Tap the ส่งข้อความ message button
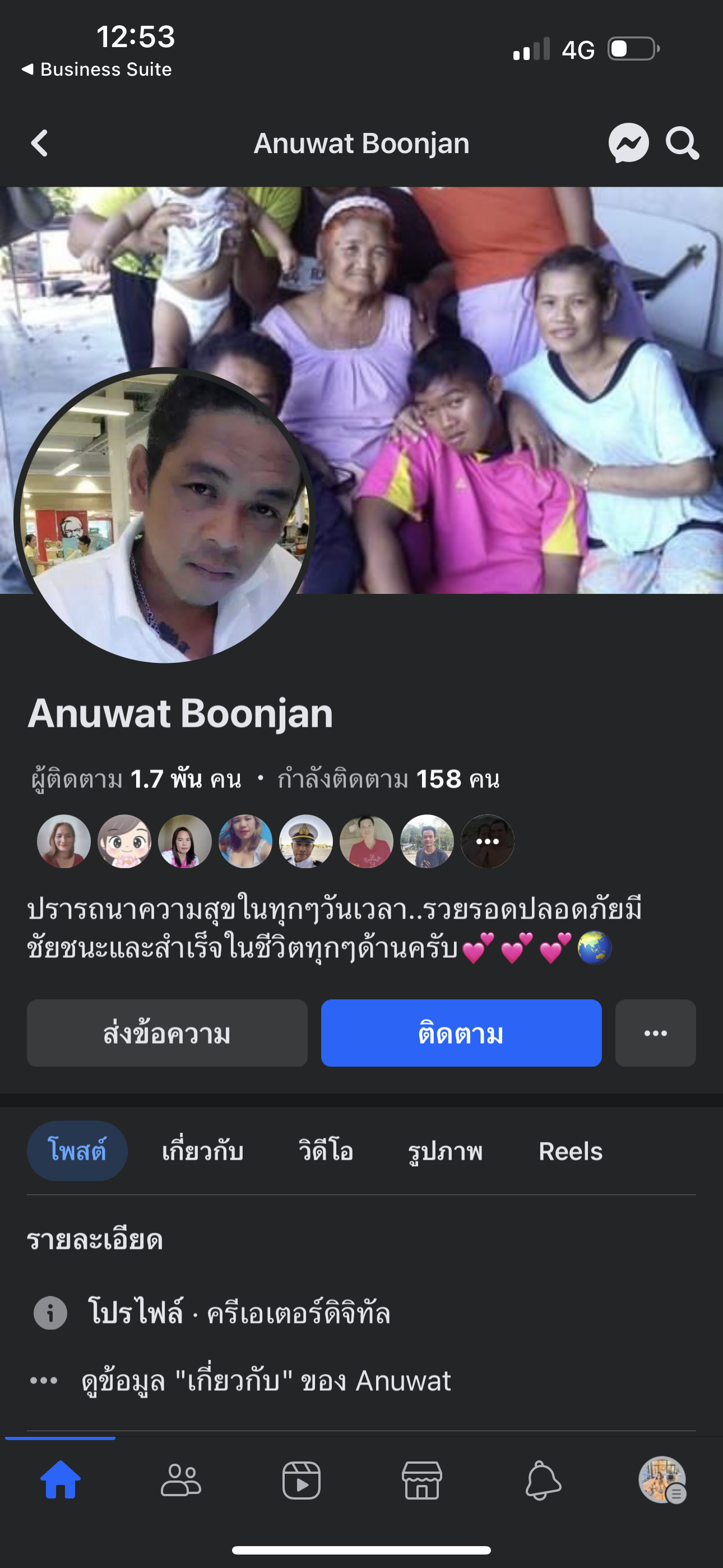The height and width of the screenshot is (1568, 723). [167, 1033]
